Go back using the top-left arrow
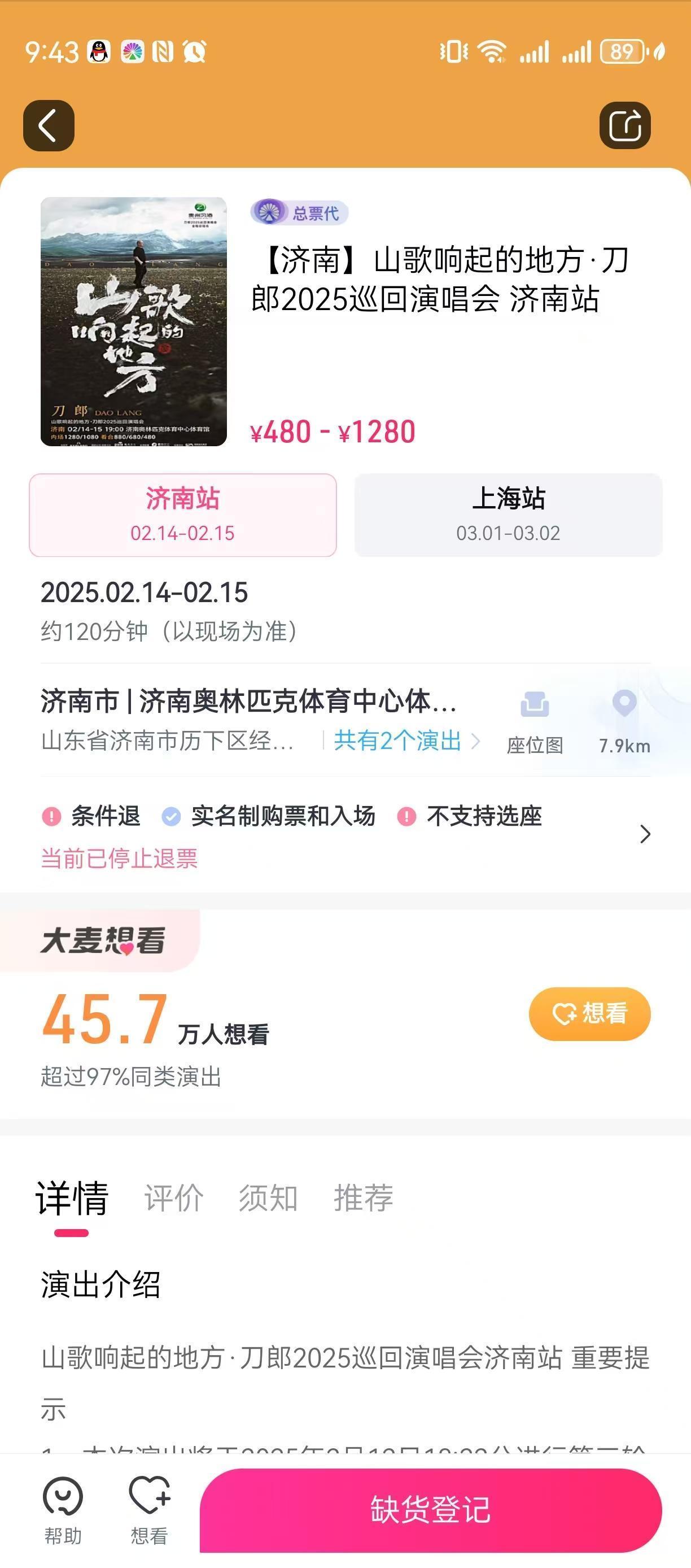The width and height of the screenshot is (691, 1568). click(49, 125)
